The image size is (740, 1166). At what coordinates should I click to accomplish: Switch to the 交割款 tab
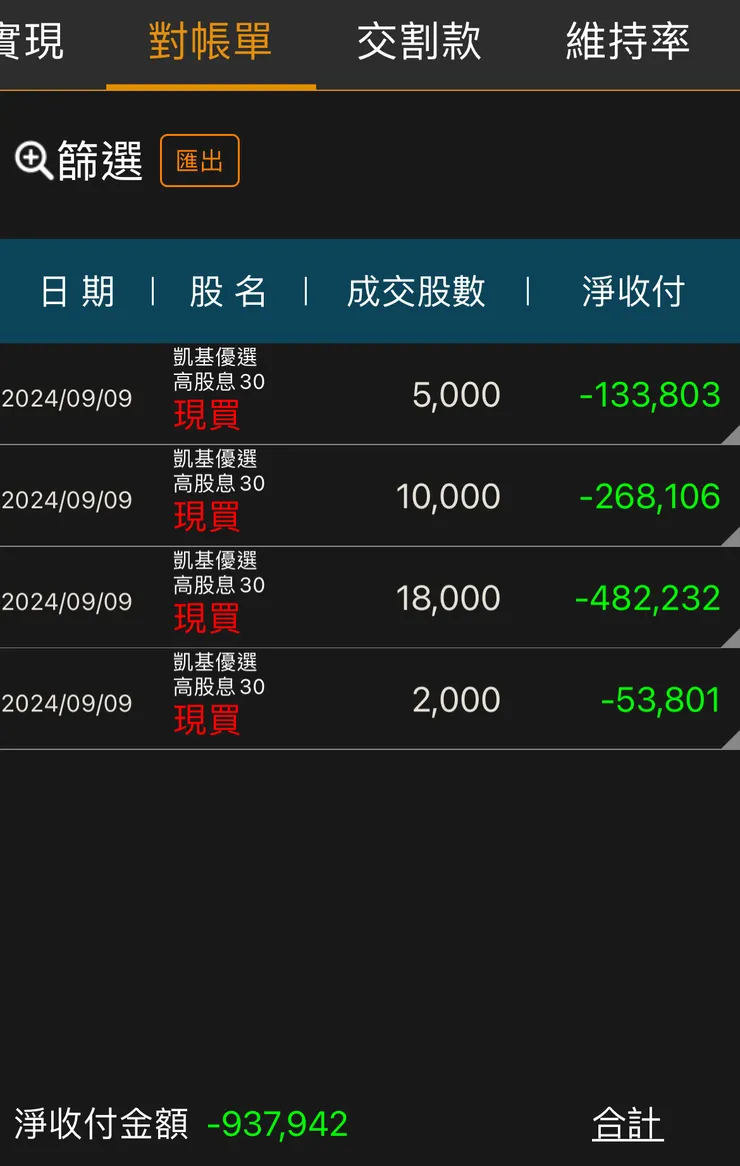pos(418,43)
